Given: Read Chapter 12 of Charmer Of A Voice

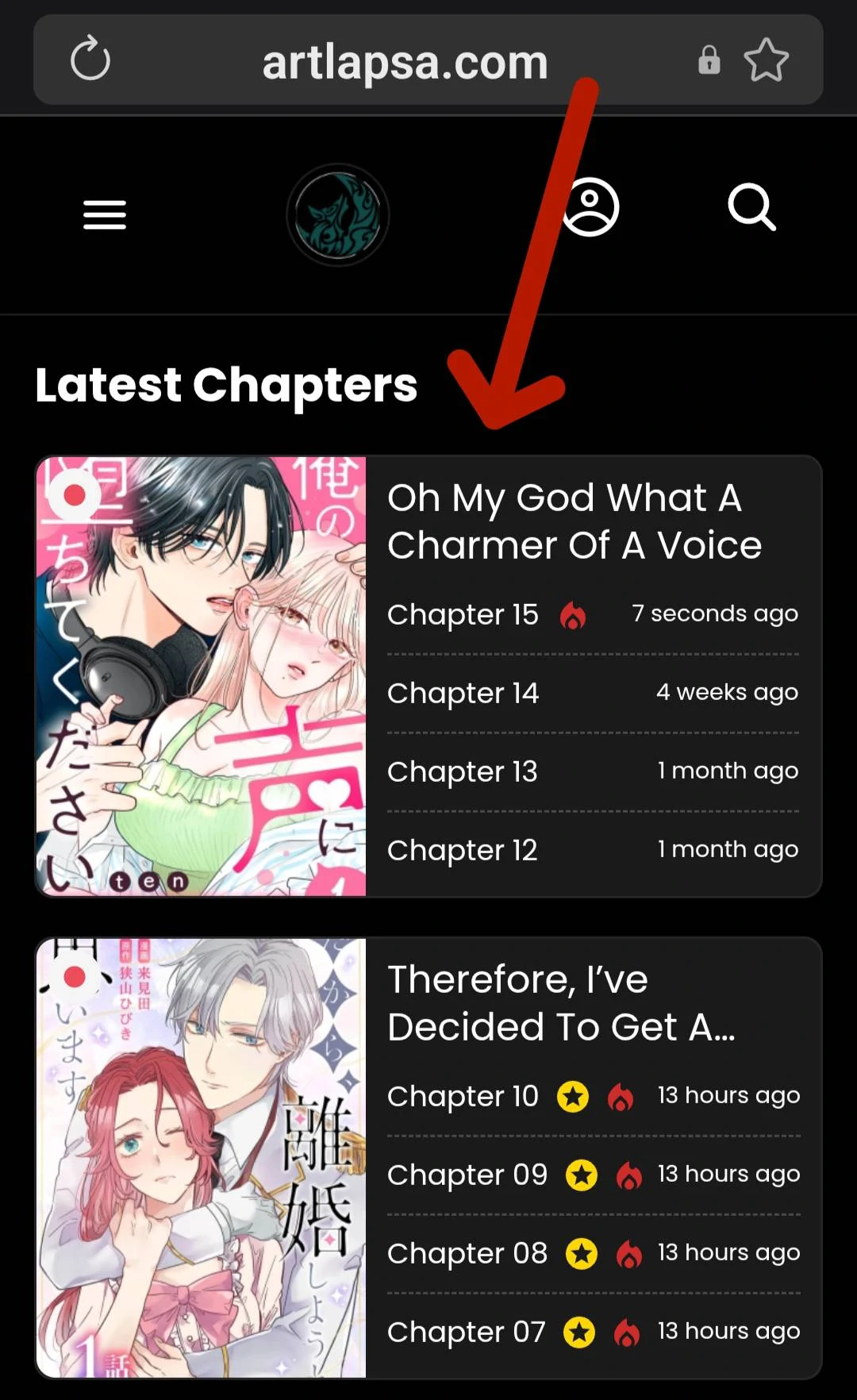Looking at the screenshot, I should (462, 851).
